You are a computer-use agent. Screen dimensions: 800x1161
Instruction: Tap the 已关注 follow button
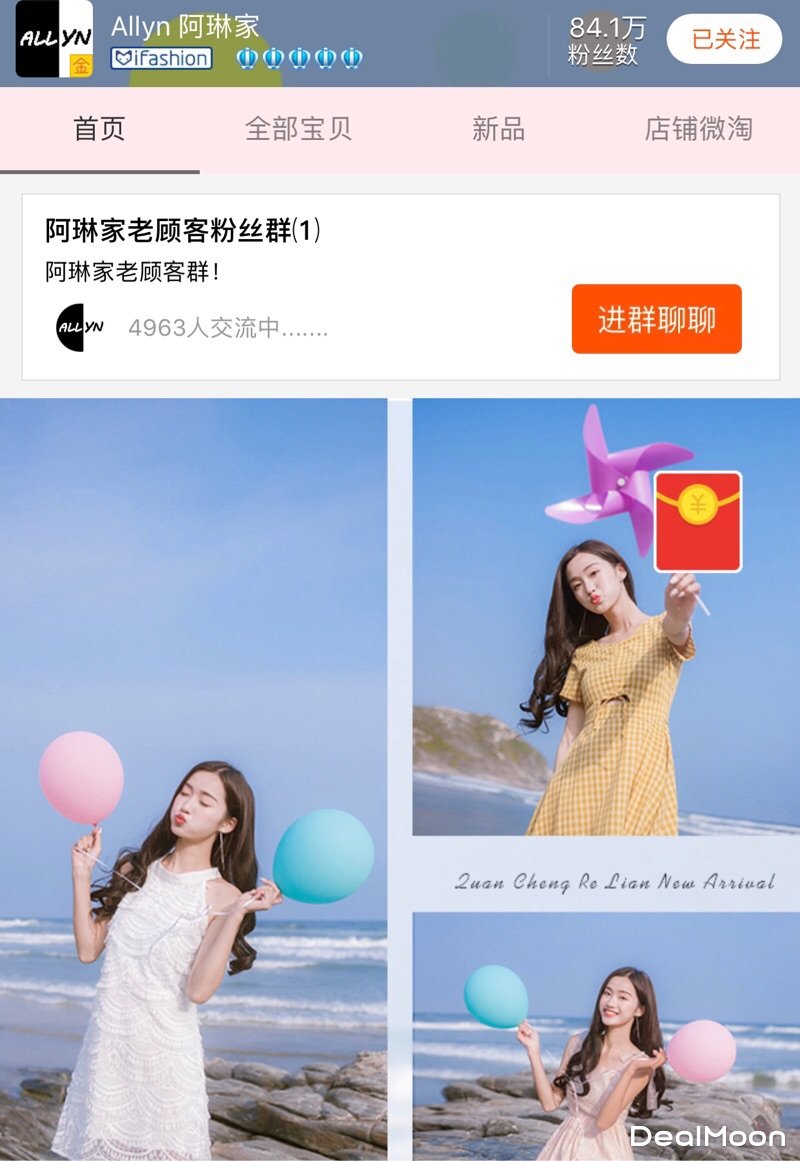[x=725, y=40]
